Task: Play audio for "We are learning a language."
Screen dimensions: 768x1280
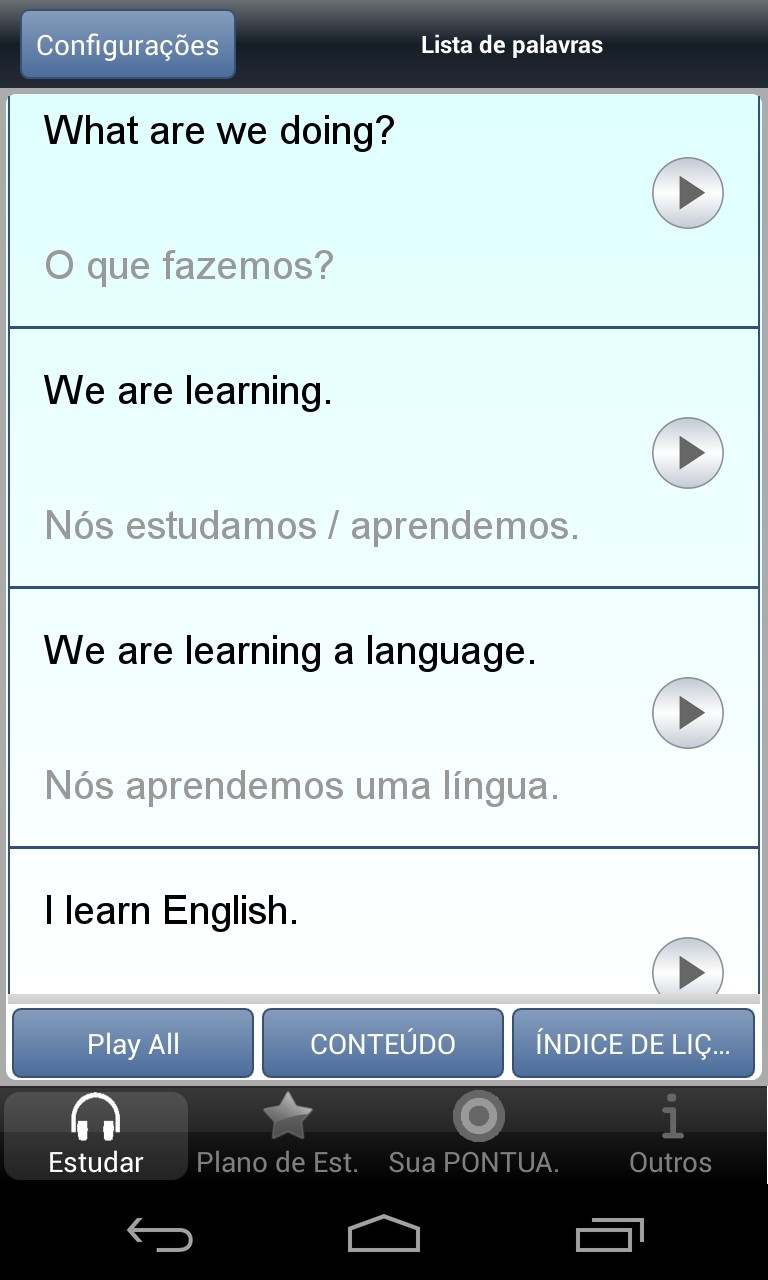Action: click(x=687, y=713)
